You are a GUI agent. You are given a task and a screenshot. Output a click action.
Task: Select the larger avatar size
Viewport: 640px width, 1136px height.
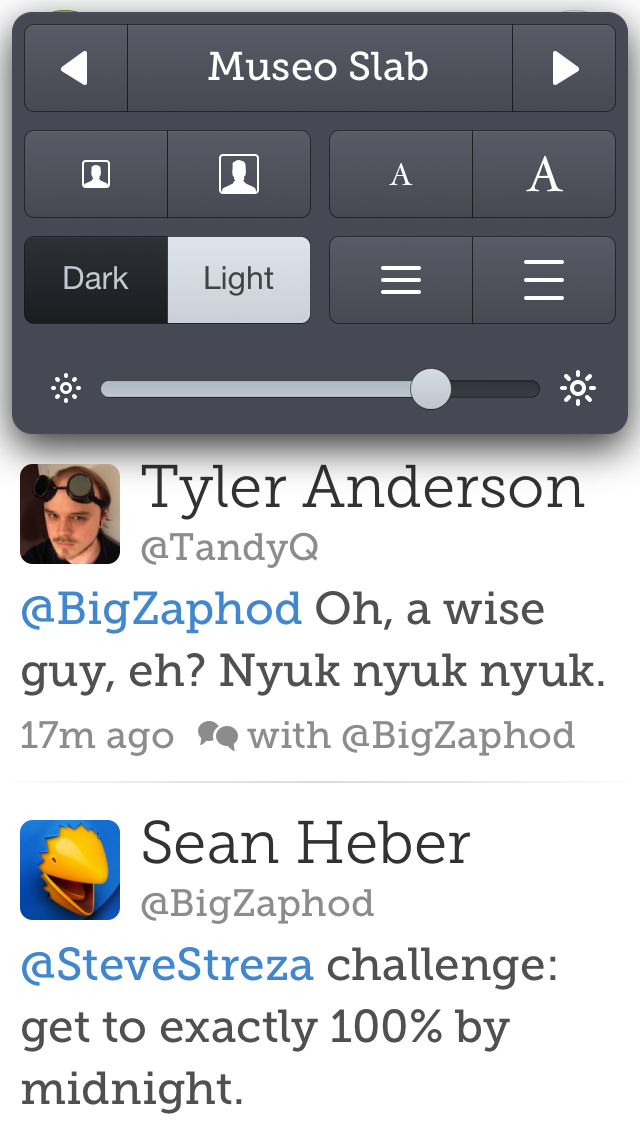(239, 174)
